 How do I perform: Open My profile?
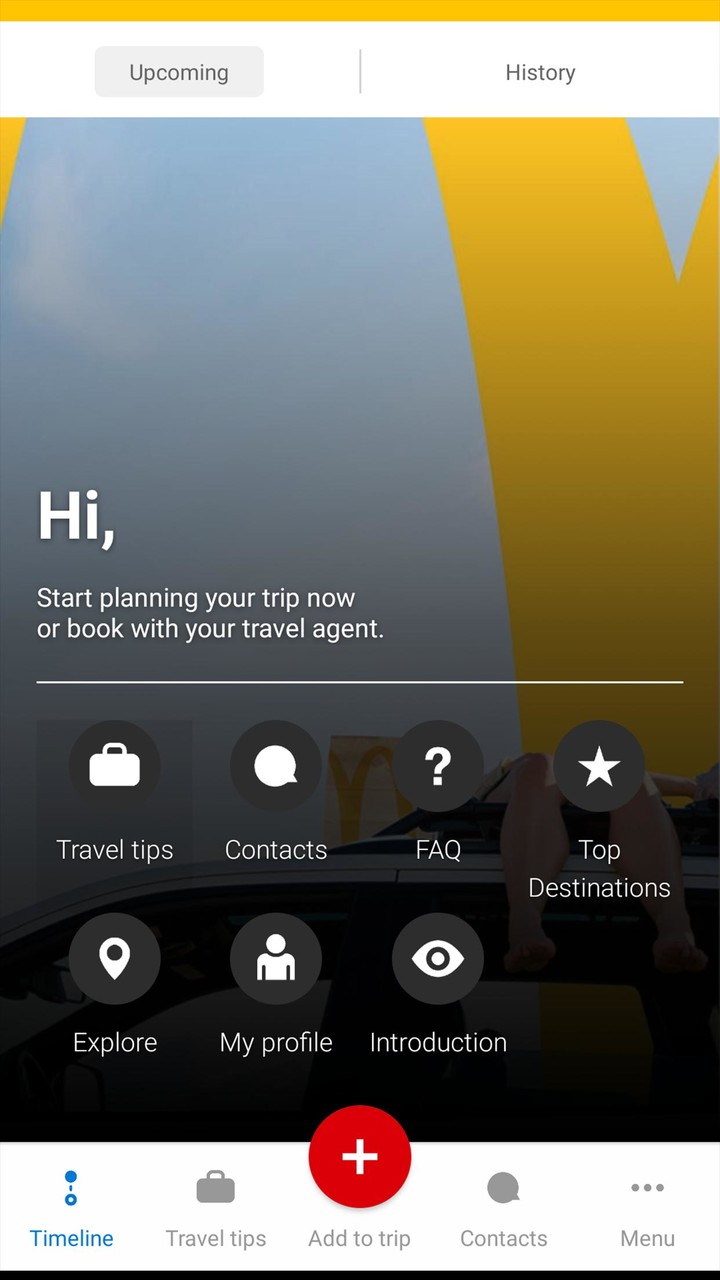[276, 985]
